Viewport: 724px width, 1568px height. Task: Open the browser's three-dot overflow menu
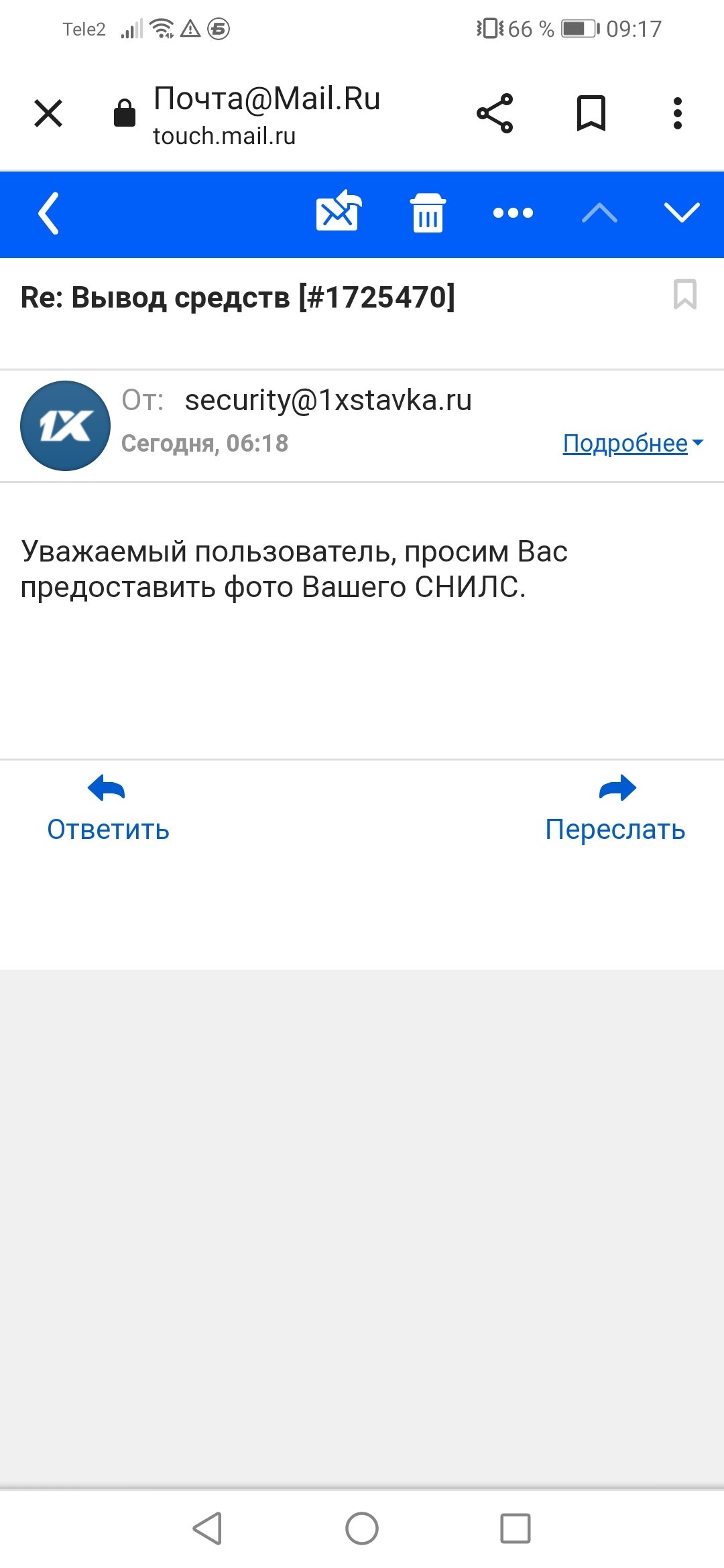coord(678,113)
